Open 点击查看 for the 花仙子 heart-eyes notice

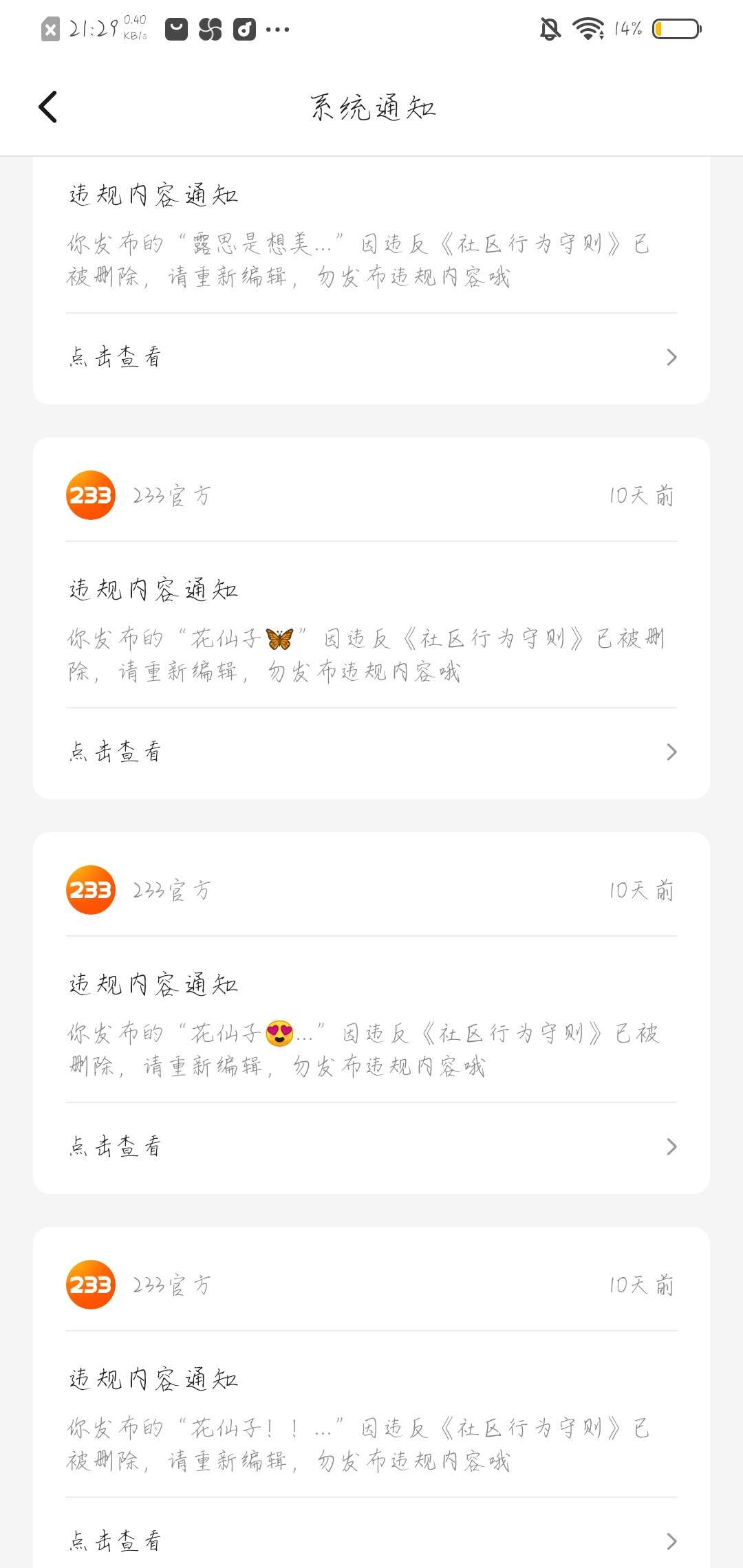point(371,1147)
